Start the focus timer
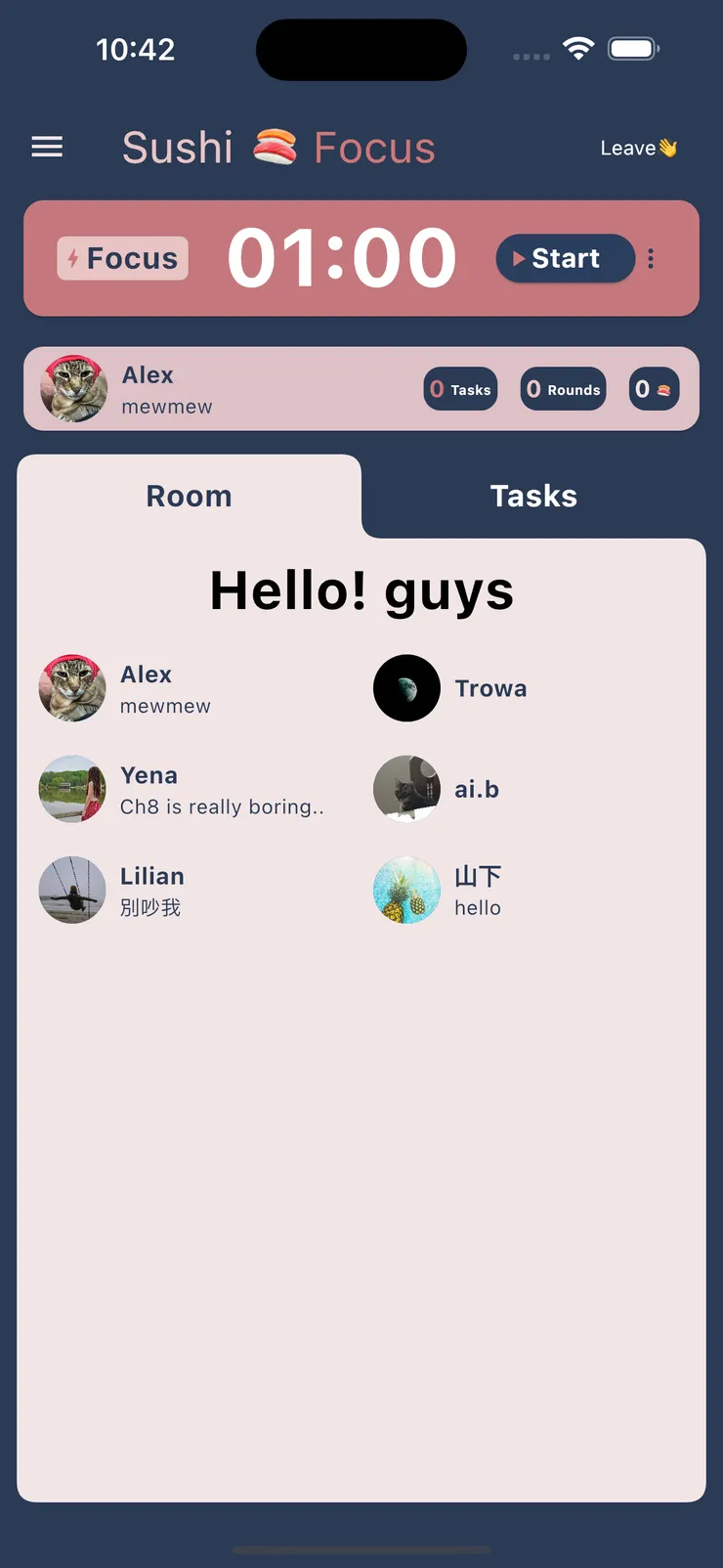The height and width of the screenshot is (1568, 723). click(565, 259)
